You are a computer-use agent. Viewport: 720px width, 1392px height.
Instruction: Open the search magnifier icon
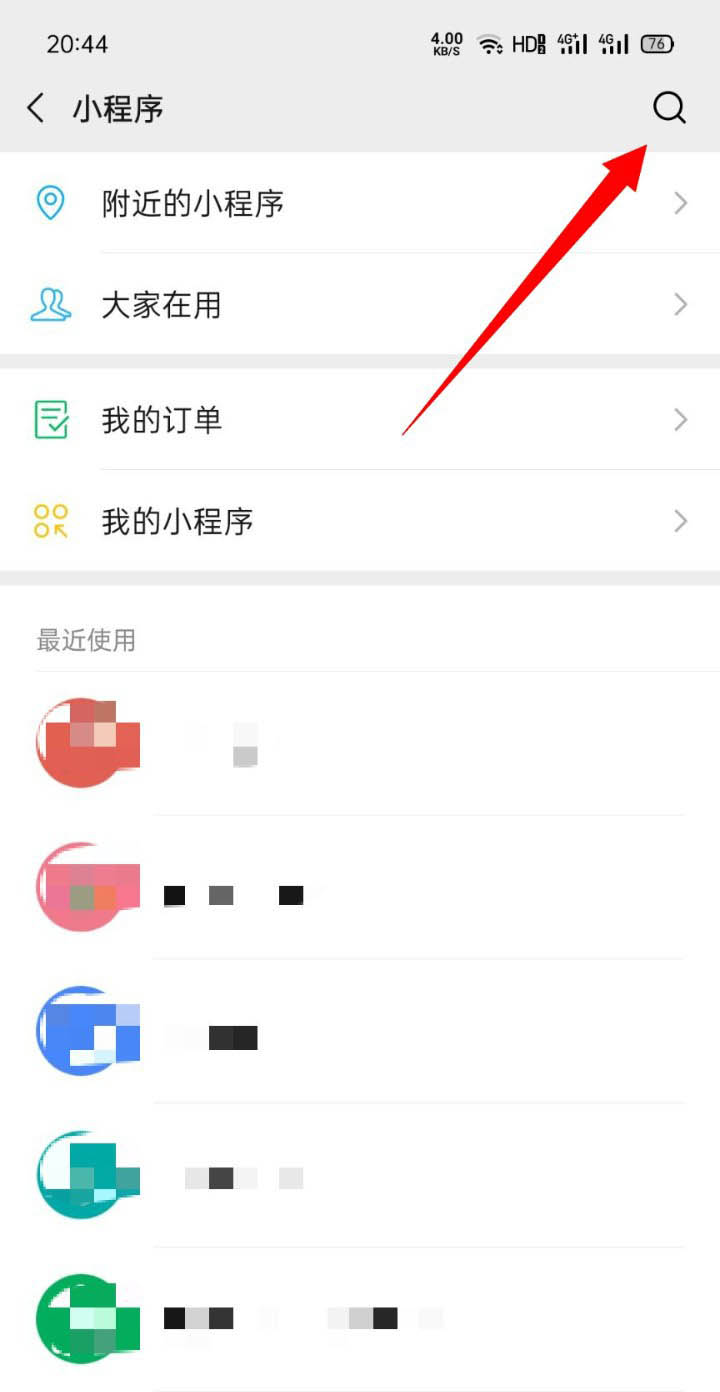pyautogui.click(x=669, y=108)
